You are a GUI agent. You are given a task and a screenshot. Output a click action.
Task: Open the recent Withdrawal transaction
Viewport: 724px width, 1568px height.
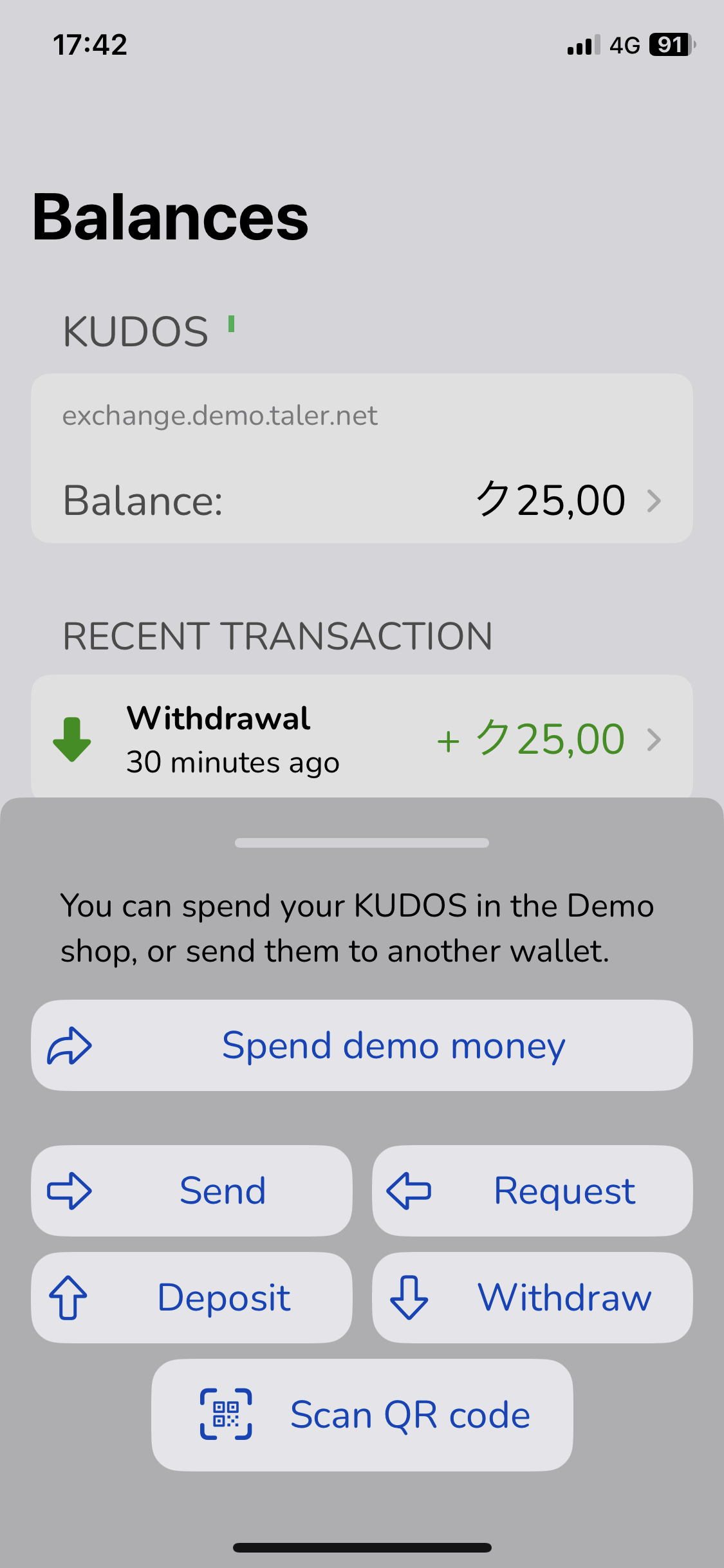[362, 739]
